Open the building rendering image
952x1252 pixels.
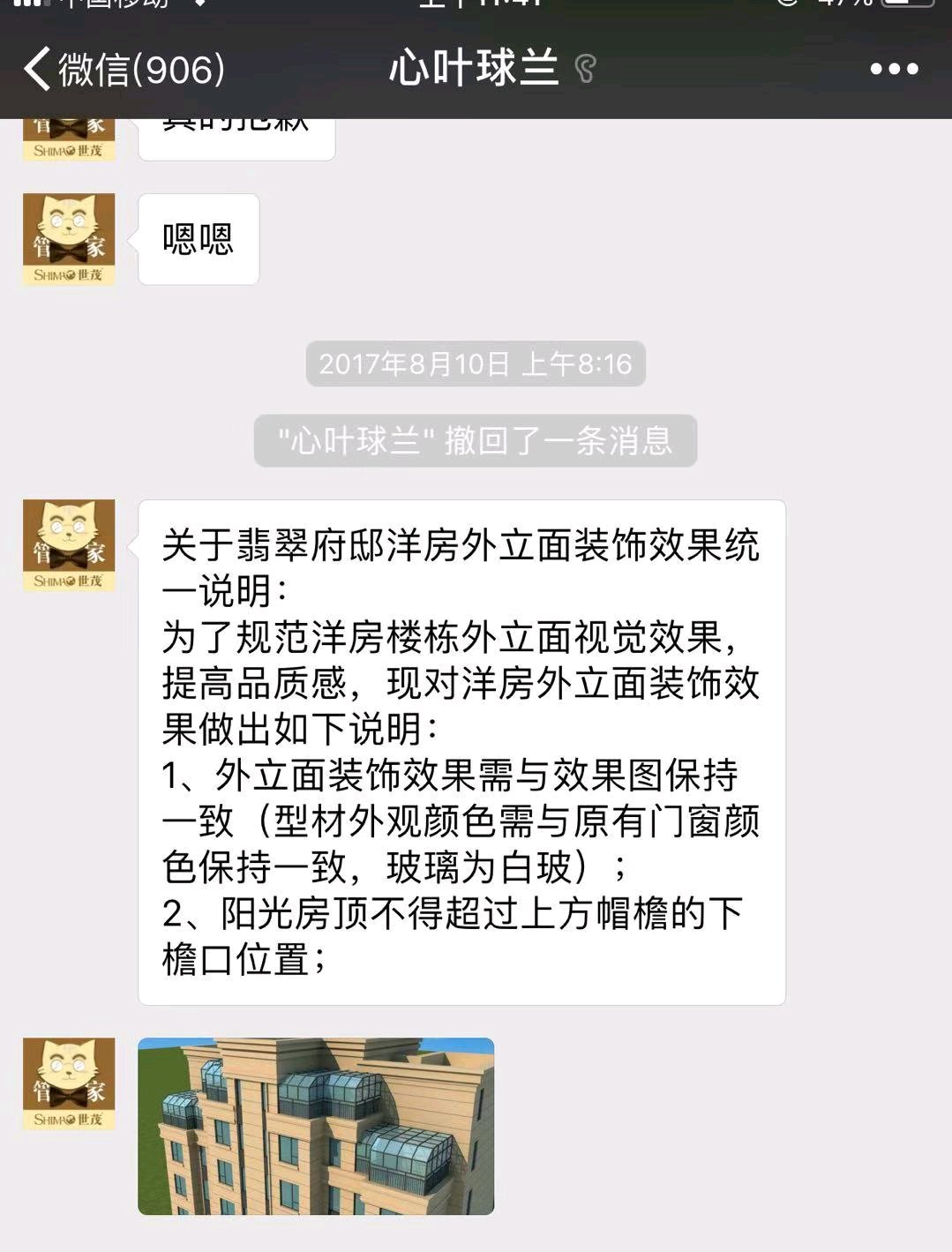316,1126
